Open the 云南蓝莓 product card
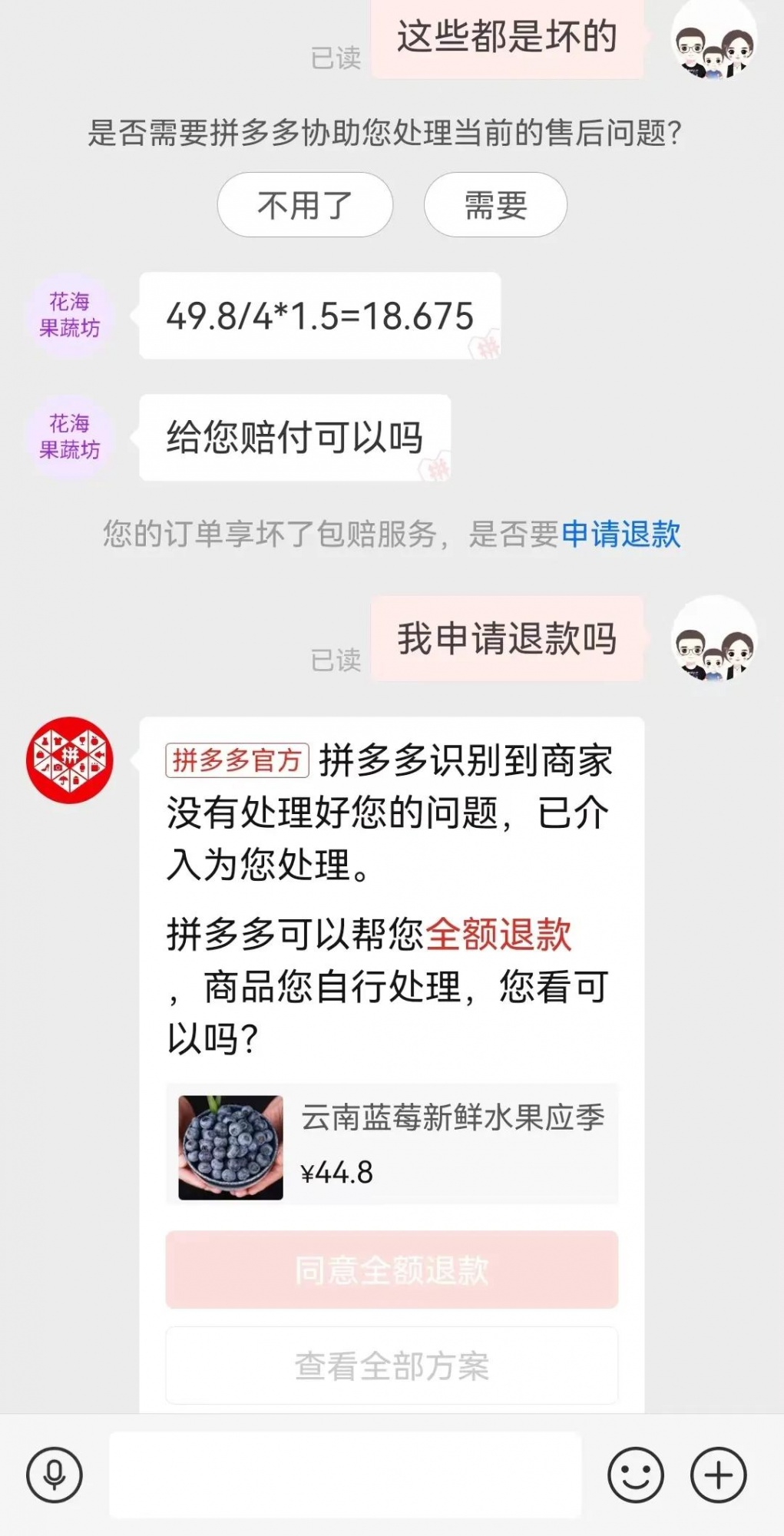This screenshot has width=784, height=1536. pyautogui.click(x=392, y=1146)
